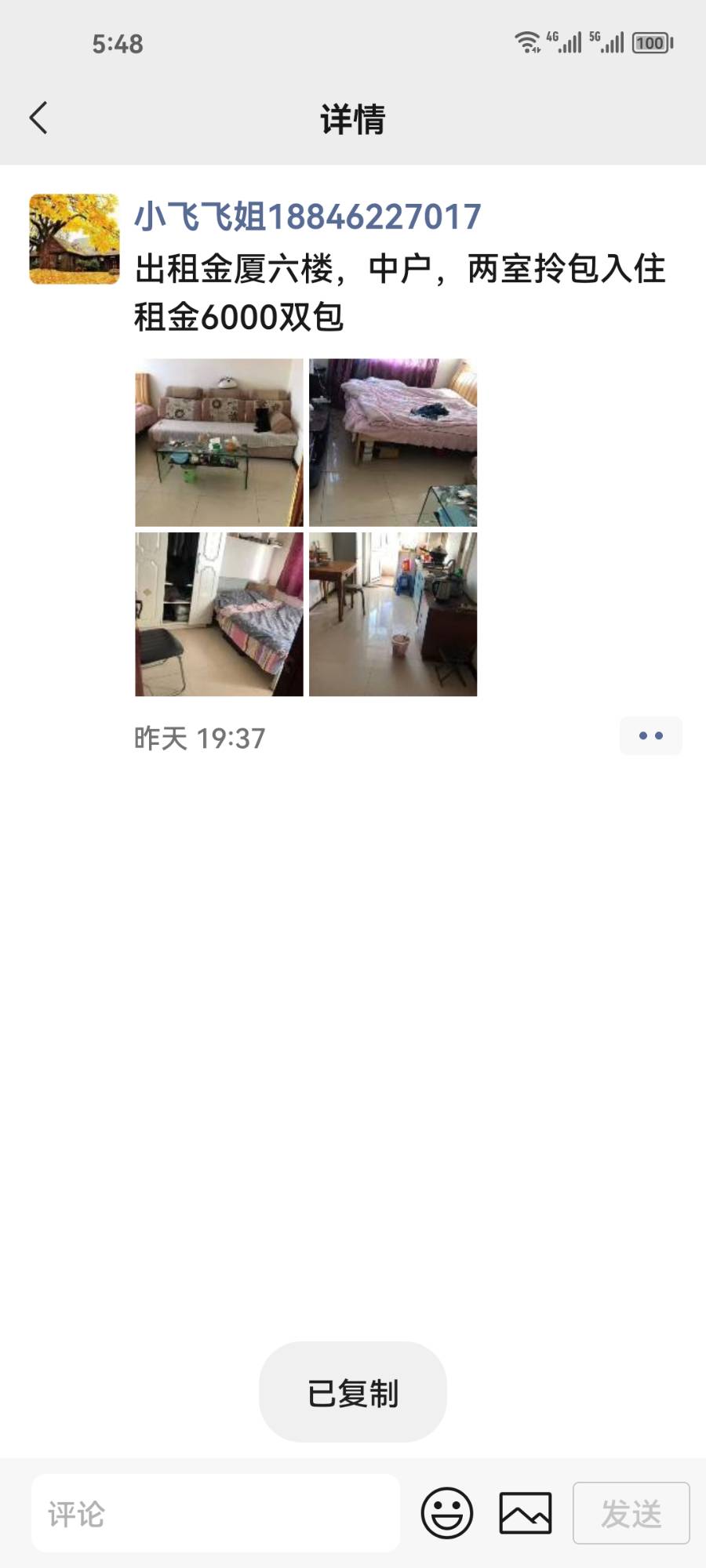Open 小飞飞姐's profile avatar
This screenshot has width=706, height=1568.
tap(75, 239)
